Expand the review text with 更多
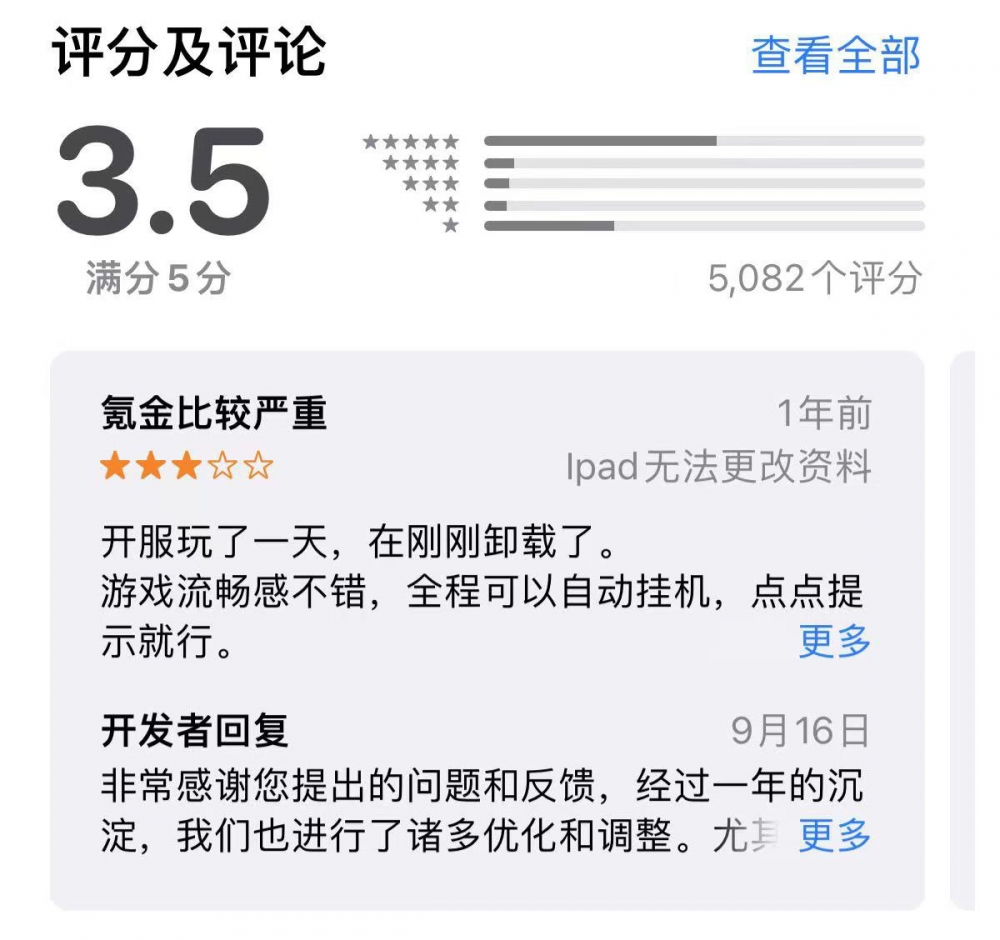1000x940 pixels. [x=834, y=641]
